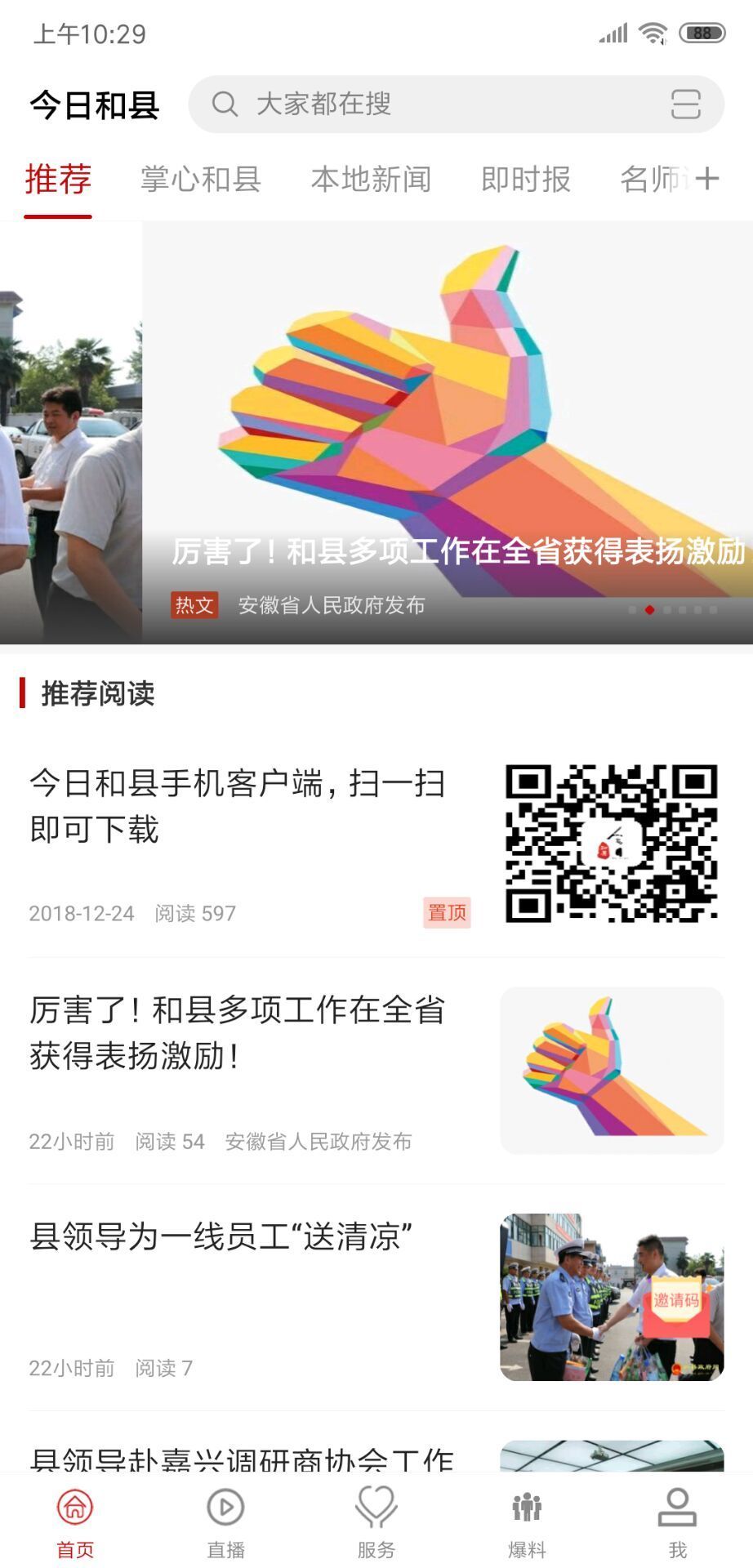
Task: Open the 服务 tab
Action: coord(376,1522)
